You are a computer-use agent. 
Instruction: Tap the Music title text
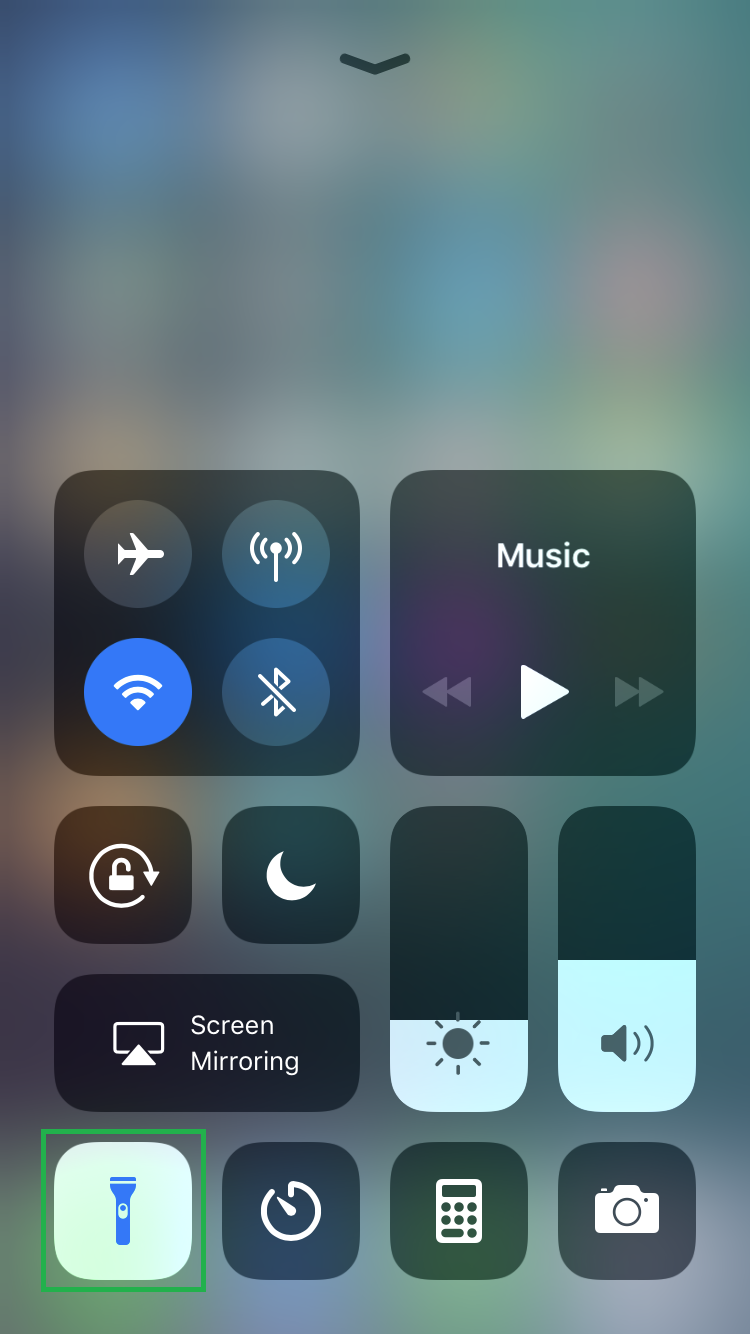tap(542, 555)
